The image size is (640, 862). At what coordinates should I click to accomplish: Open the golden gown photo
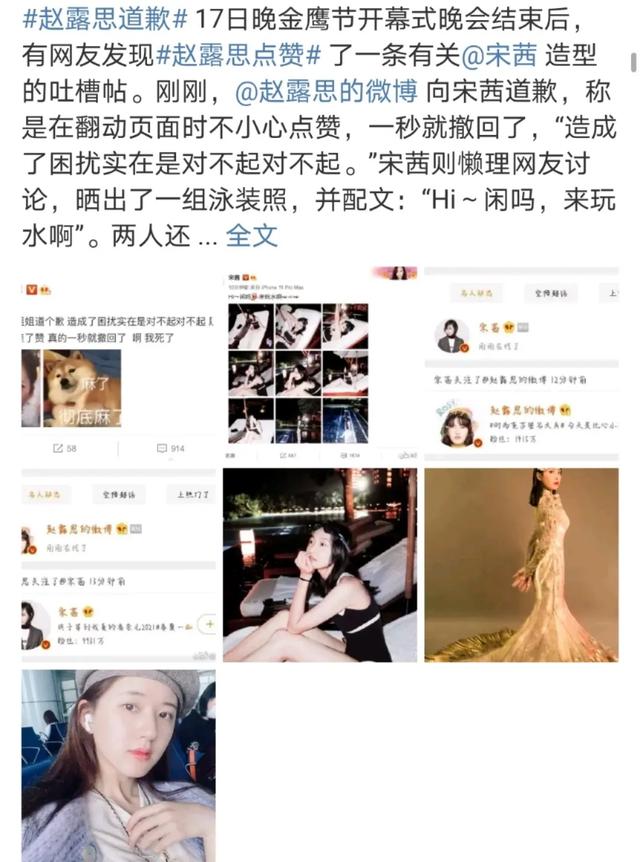pos(520,565)
